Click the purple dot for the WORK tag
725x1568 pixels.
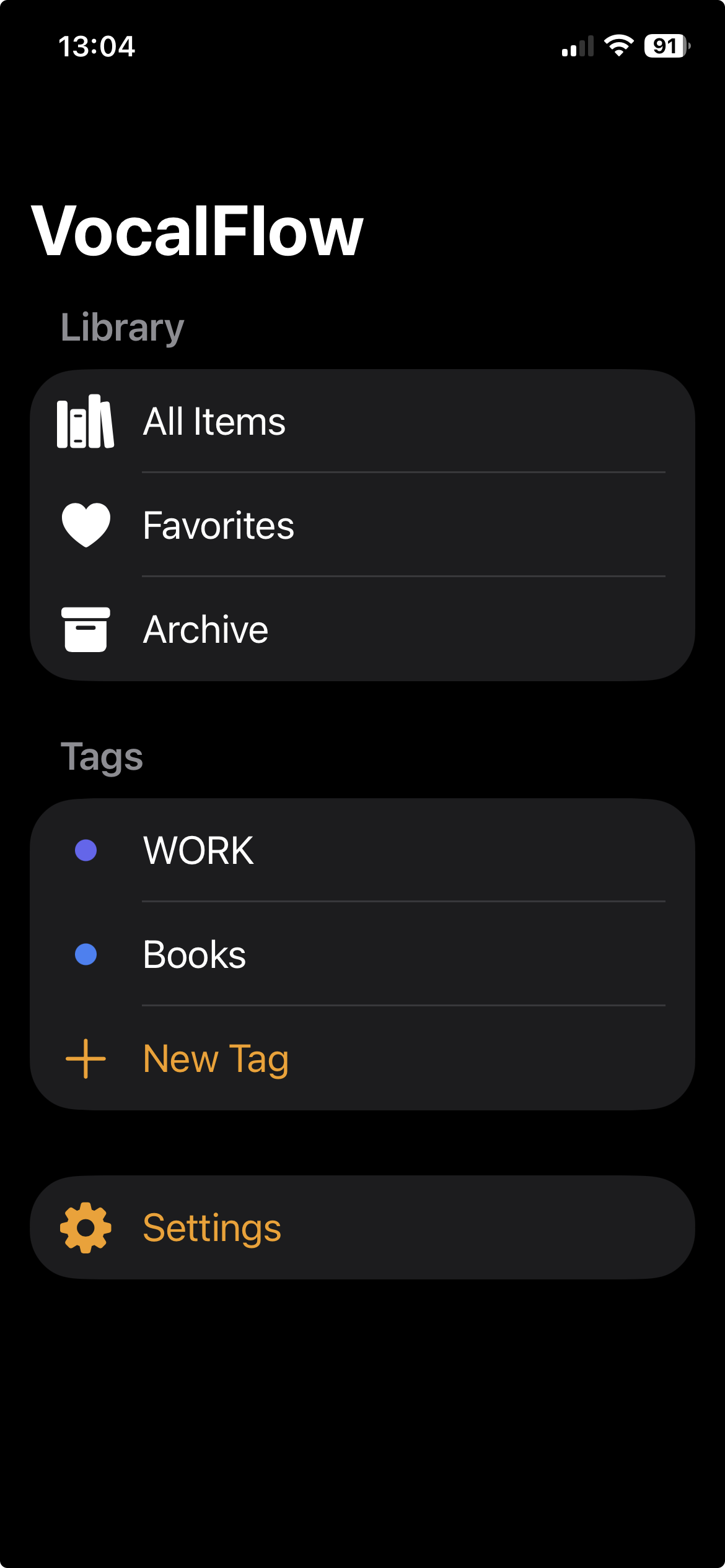coord(87,852)
